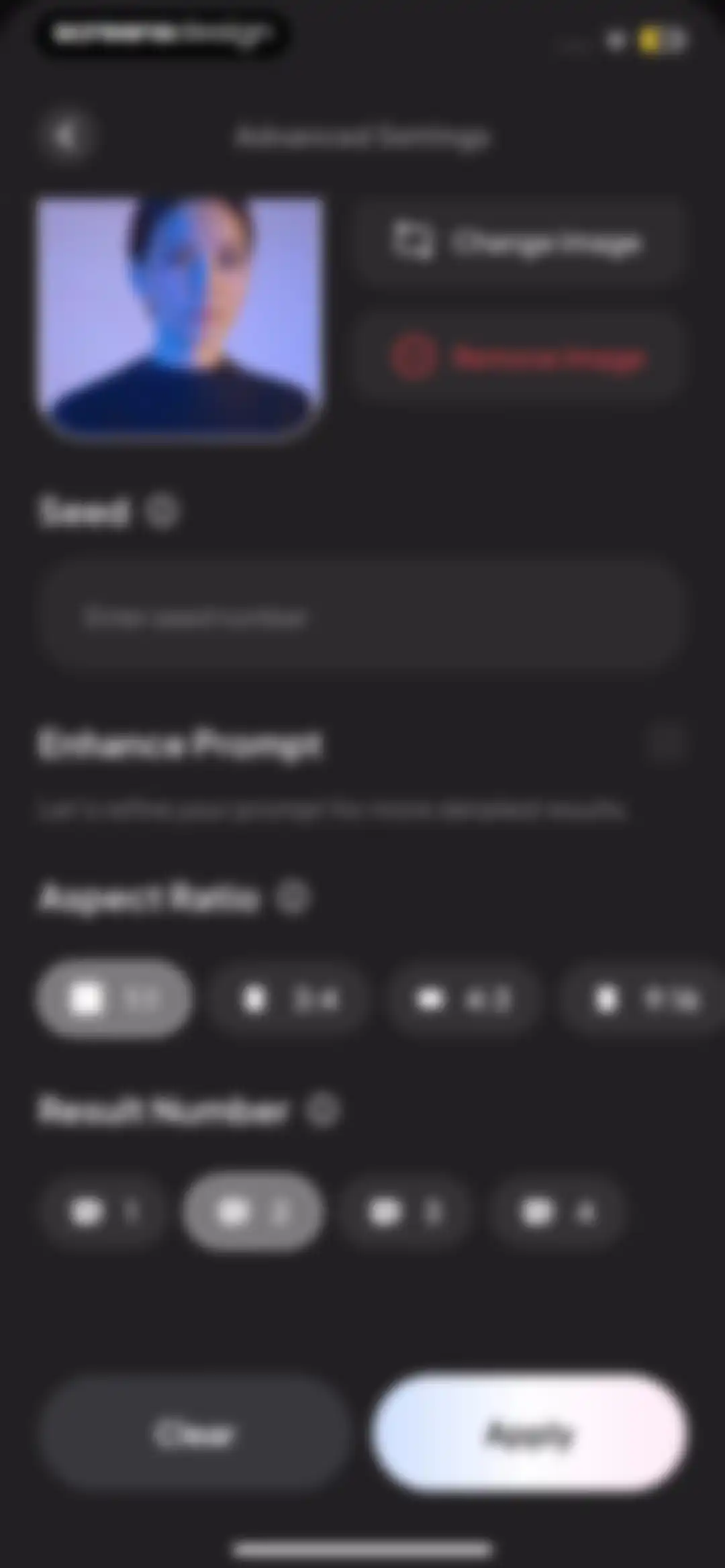Screen dimensions: 725x1568
Task: Set result number to 1
Action: 104,1212
